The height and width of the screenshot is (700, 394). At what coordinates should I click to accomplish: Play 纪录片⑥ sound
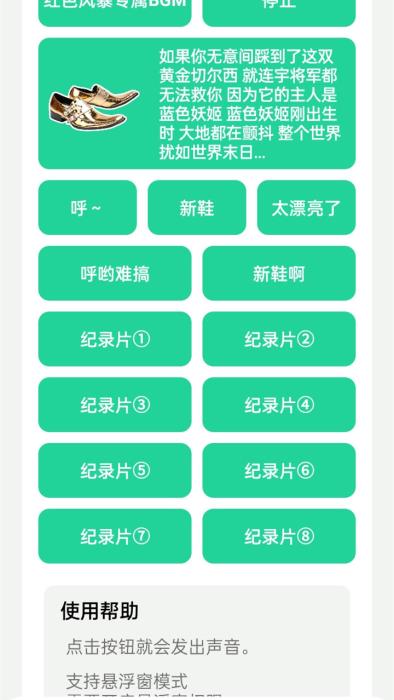tap(279, 470)
